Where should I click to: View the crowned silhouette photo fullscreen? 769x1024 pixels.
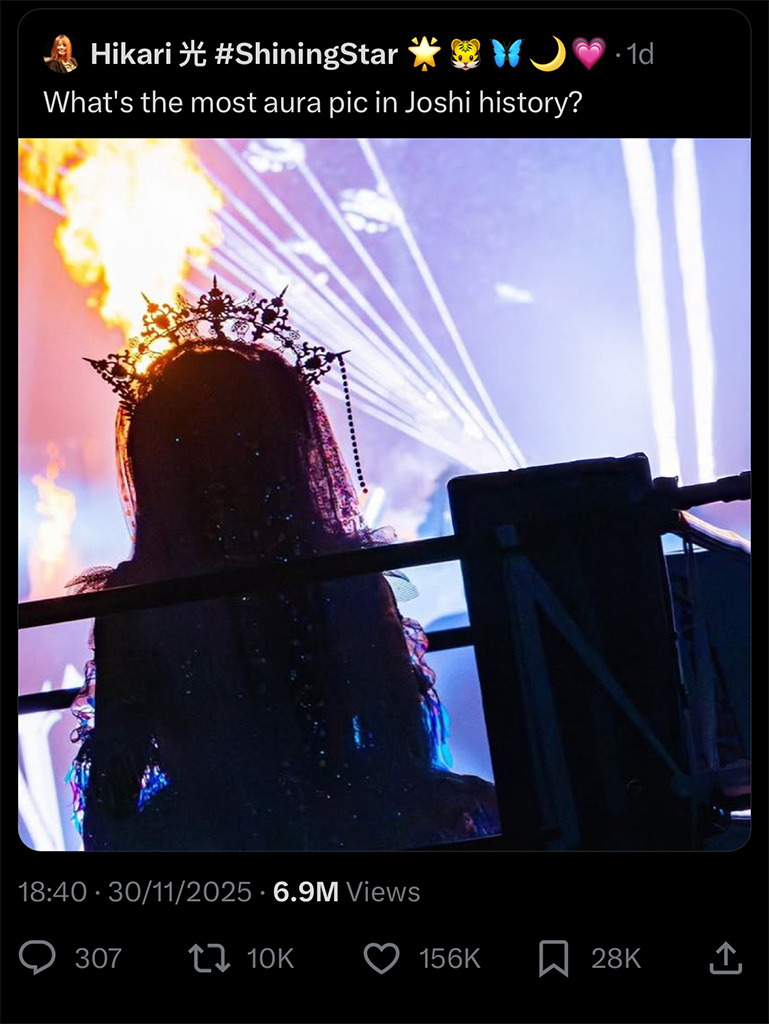(x=384, y=494)
